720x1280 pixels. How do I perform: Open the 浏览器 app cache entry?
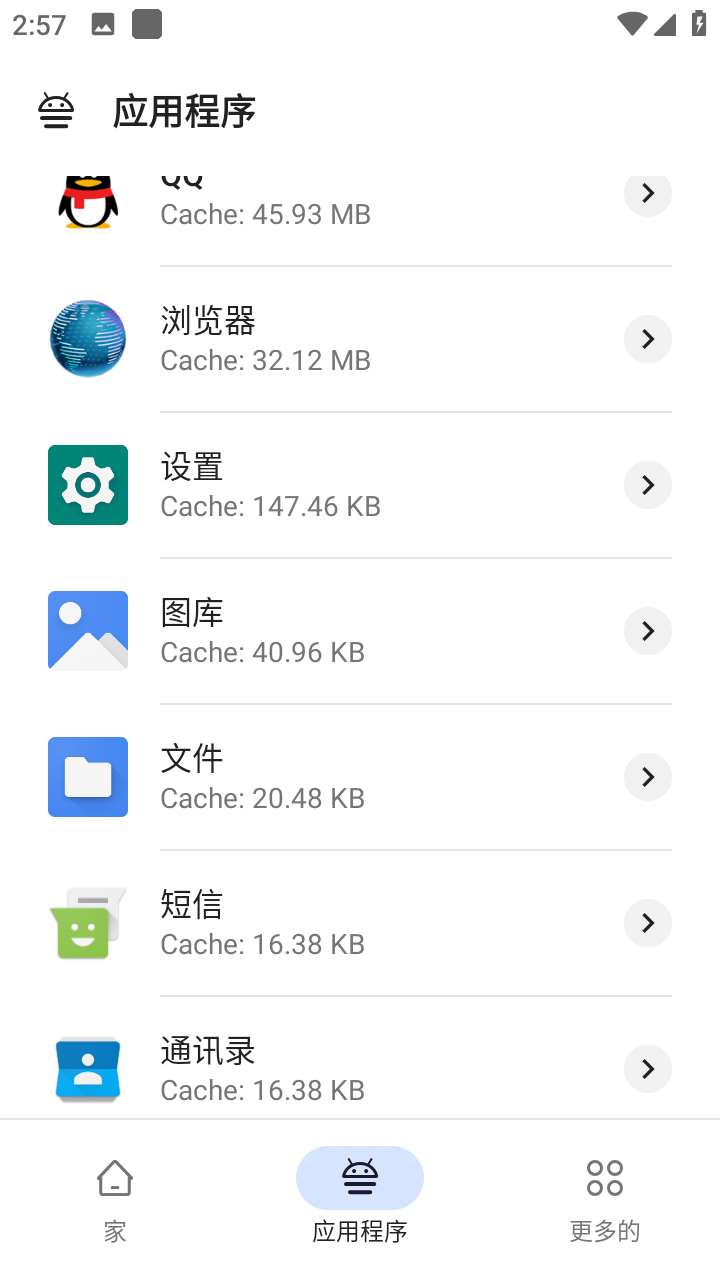point(360,339)
